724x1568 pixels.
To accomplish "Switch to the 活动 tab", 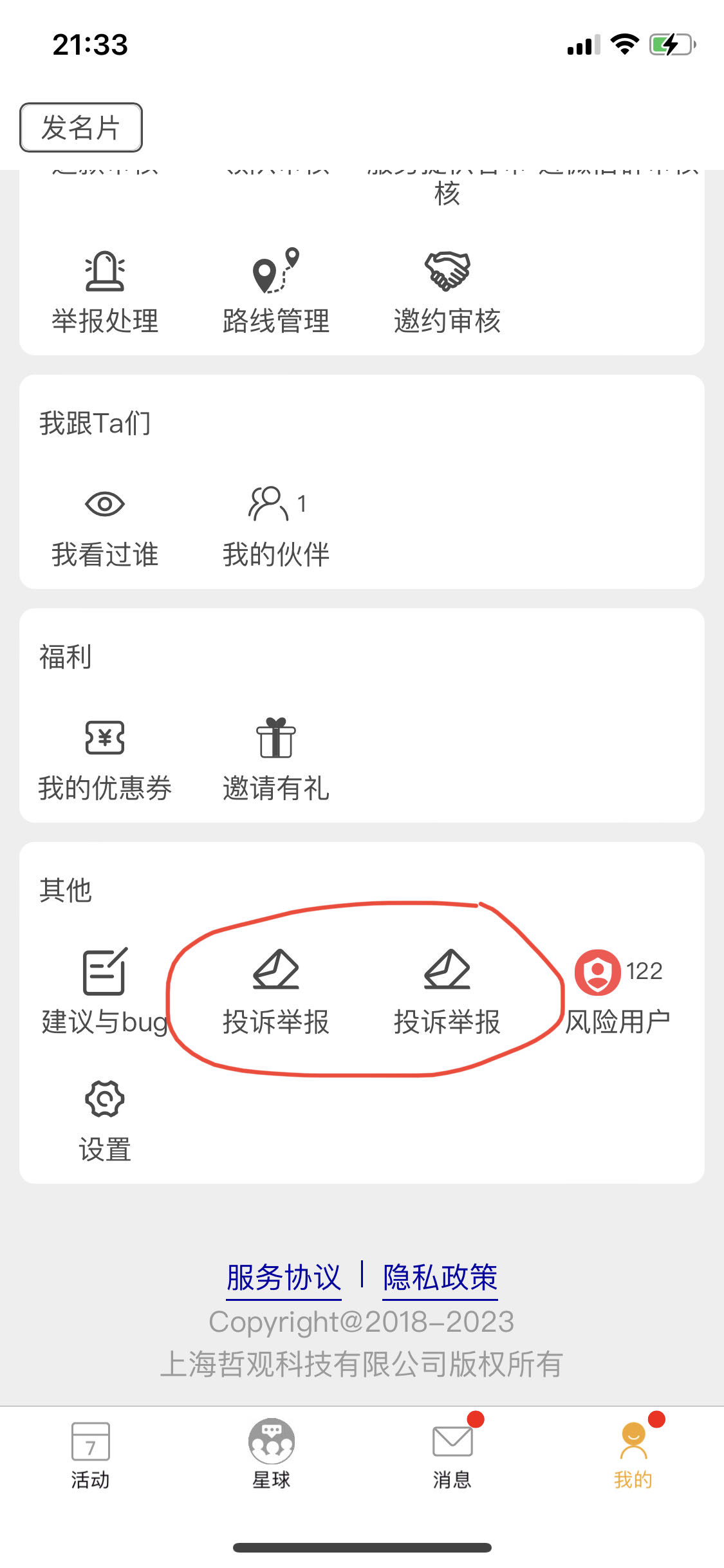I will point(90,1455).
